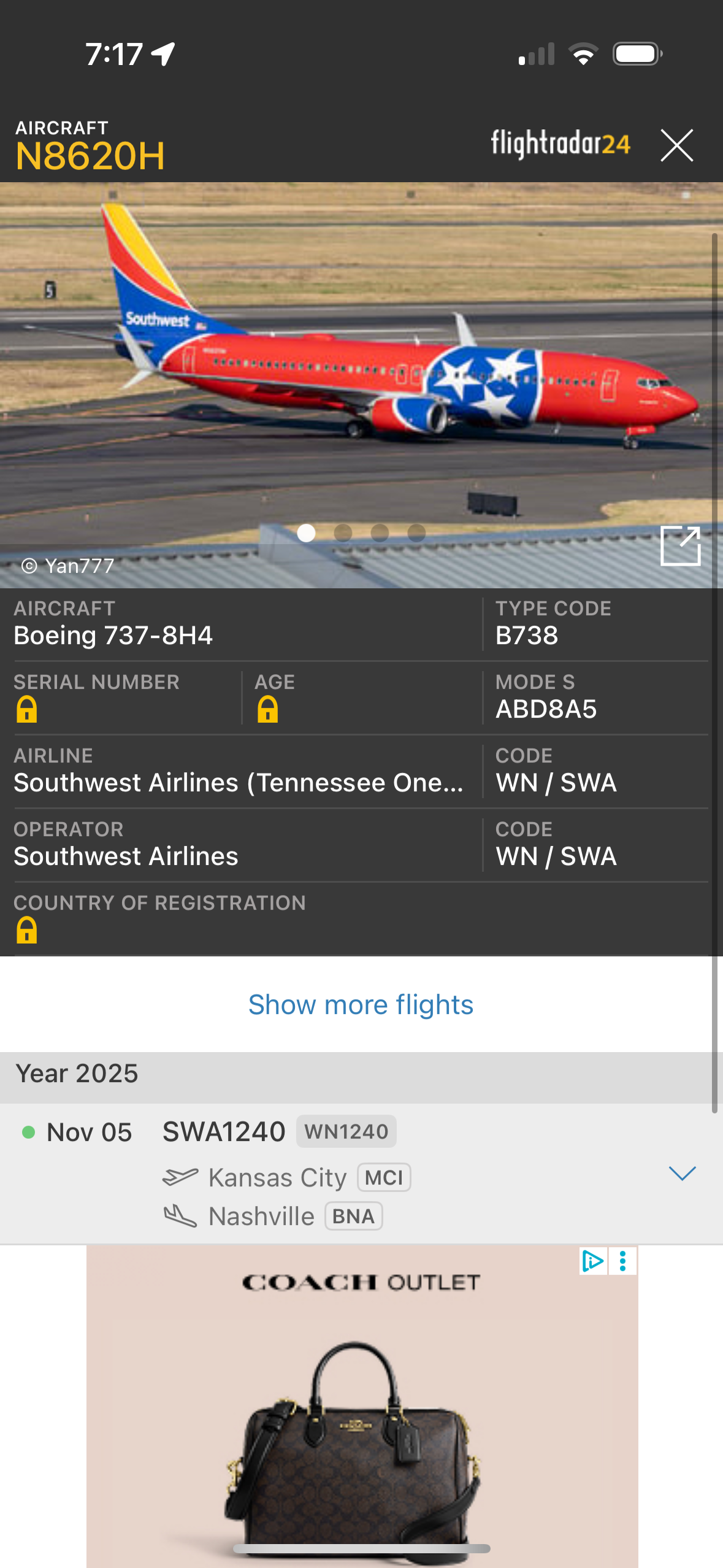
Task: Open the Coach Outlet advertisement
Action: pos(362,1411)
